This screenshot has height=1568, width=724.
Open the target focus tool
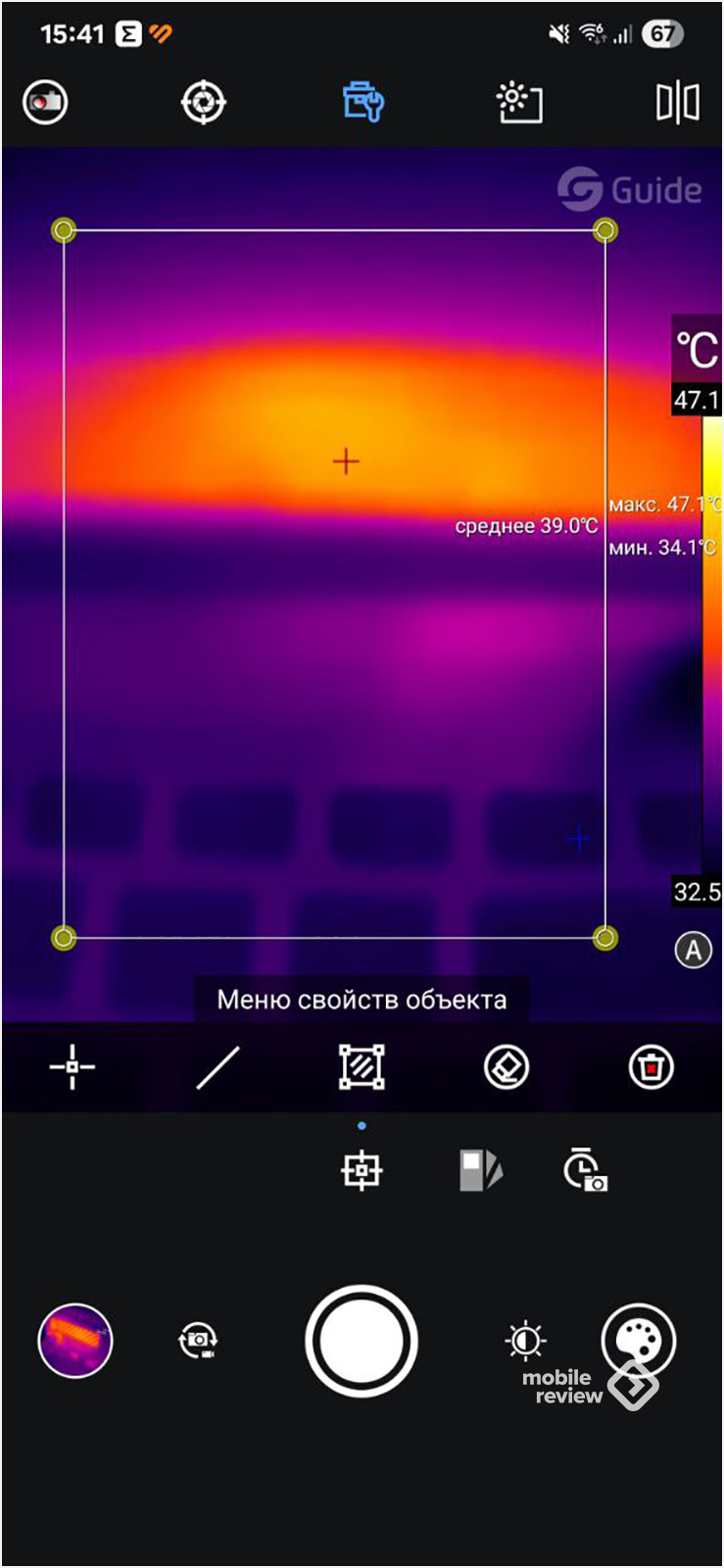point(204,102)
